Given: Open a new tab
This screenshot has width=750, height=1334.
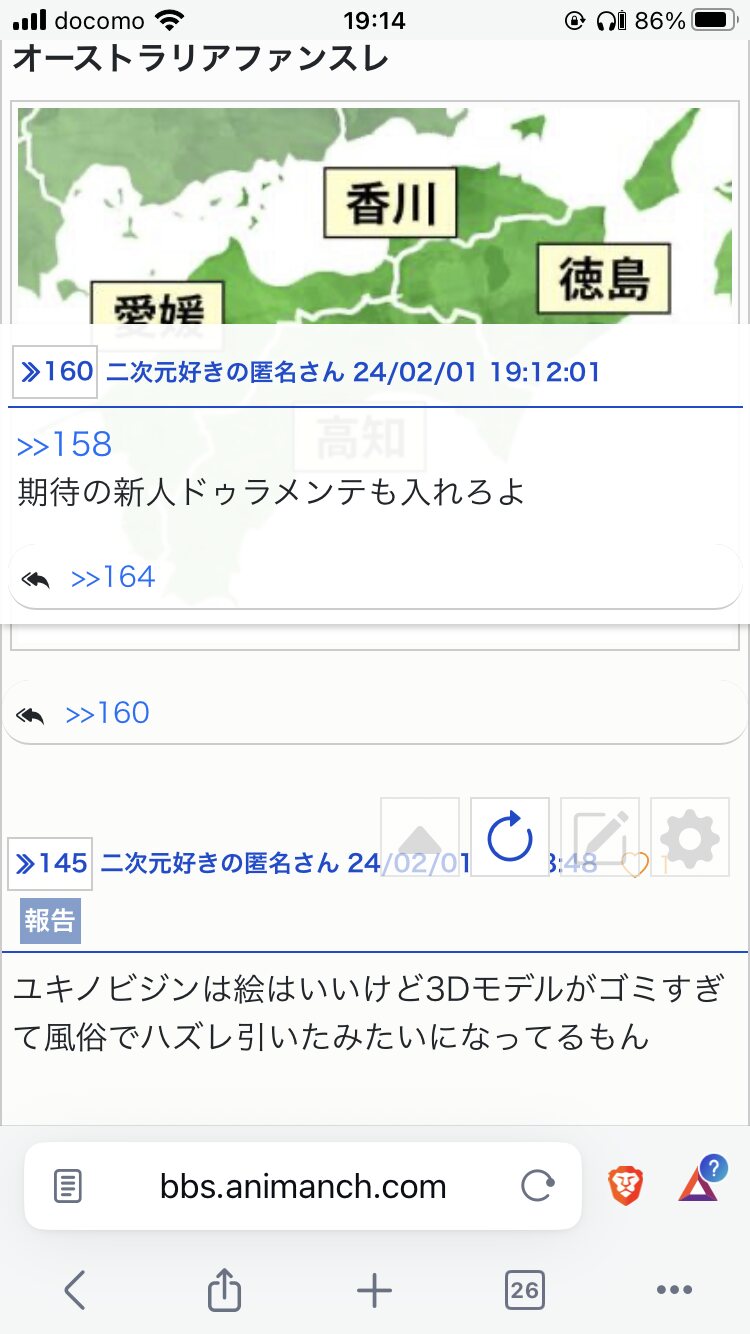Looking at the screenshot, I should click(374, 1291).
